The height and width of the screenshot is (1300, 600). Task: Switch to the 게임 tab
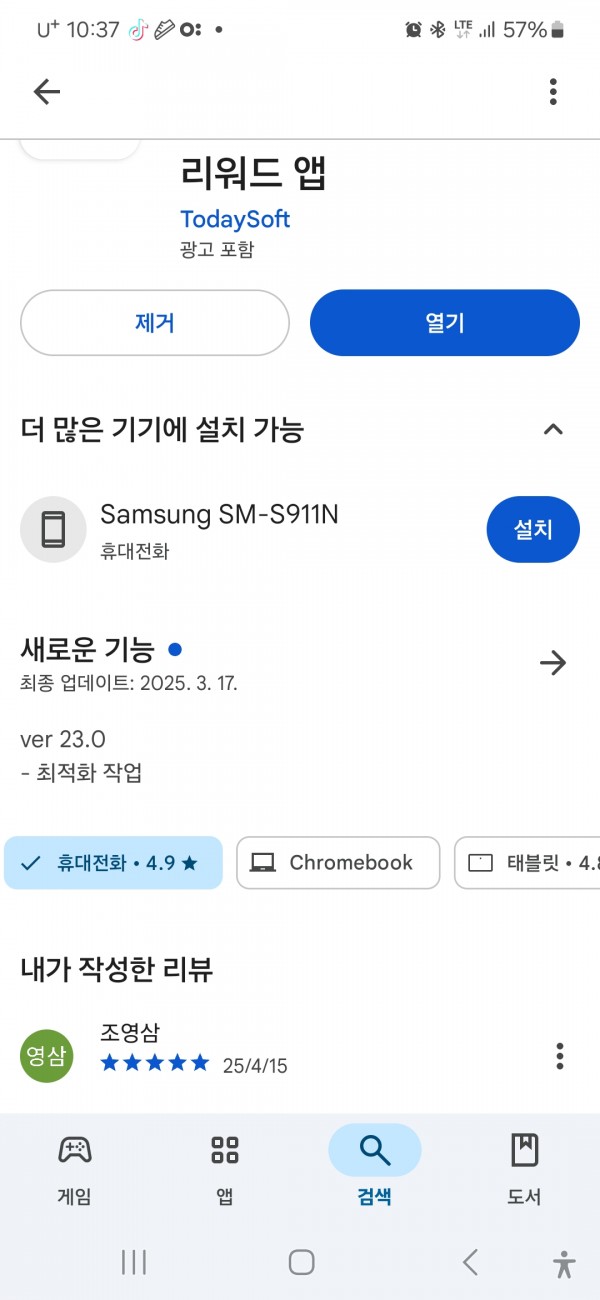[75, 1167]
